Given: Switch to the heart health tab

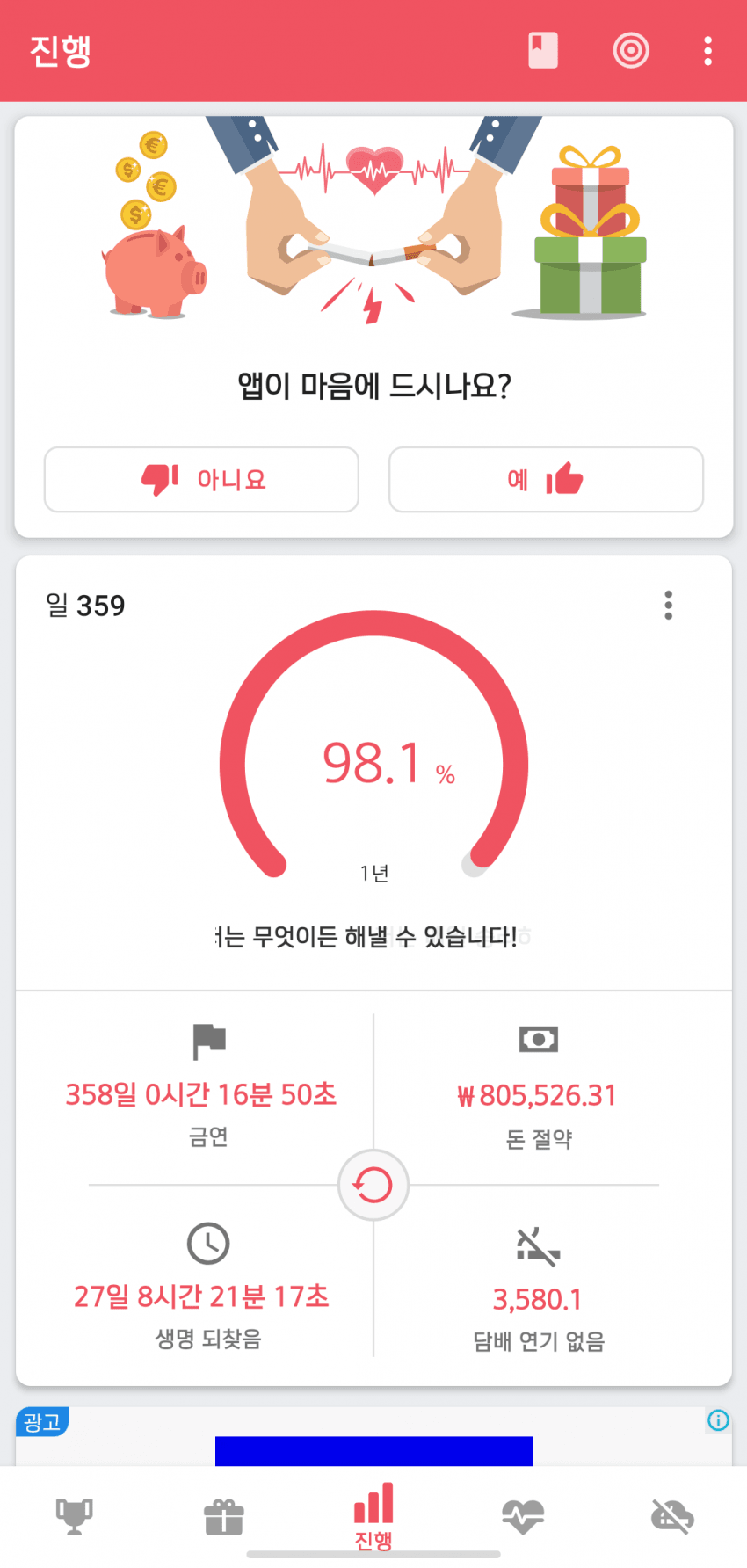Looking at the screenshot, I should [523, 1515].
